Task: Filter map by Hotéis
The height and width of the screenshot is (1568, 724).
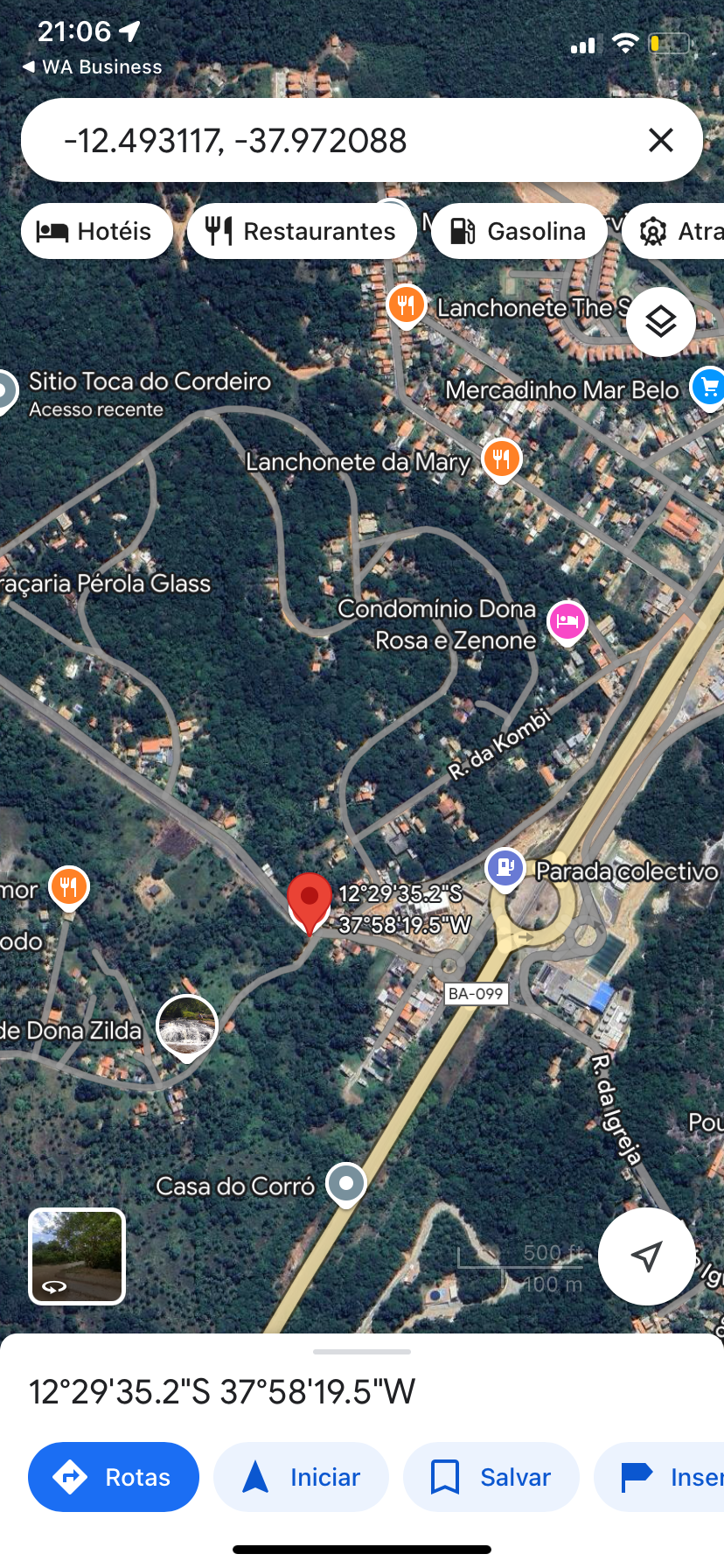Action: point(96,231)
